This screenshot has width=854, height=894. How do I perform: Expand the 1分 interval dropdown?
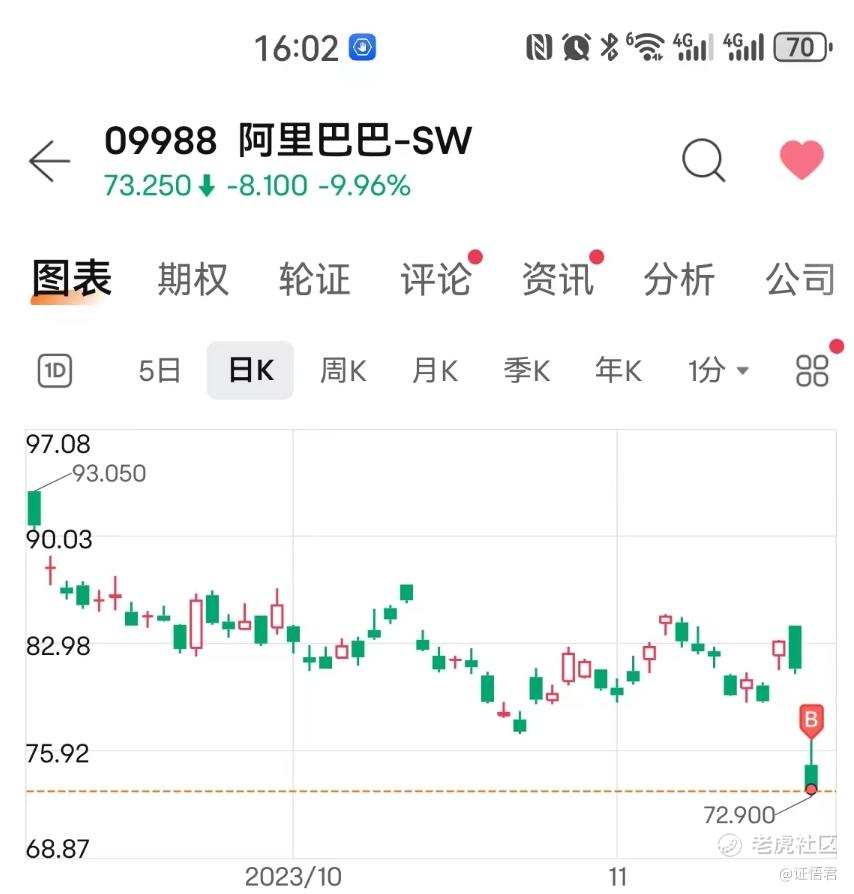[x=718, y=371]
